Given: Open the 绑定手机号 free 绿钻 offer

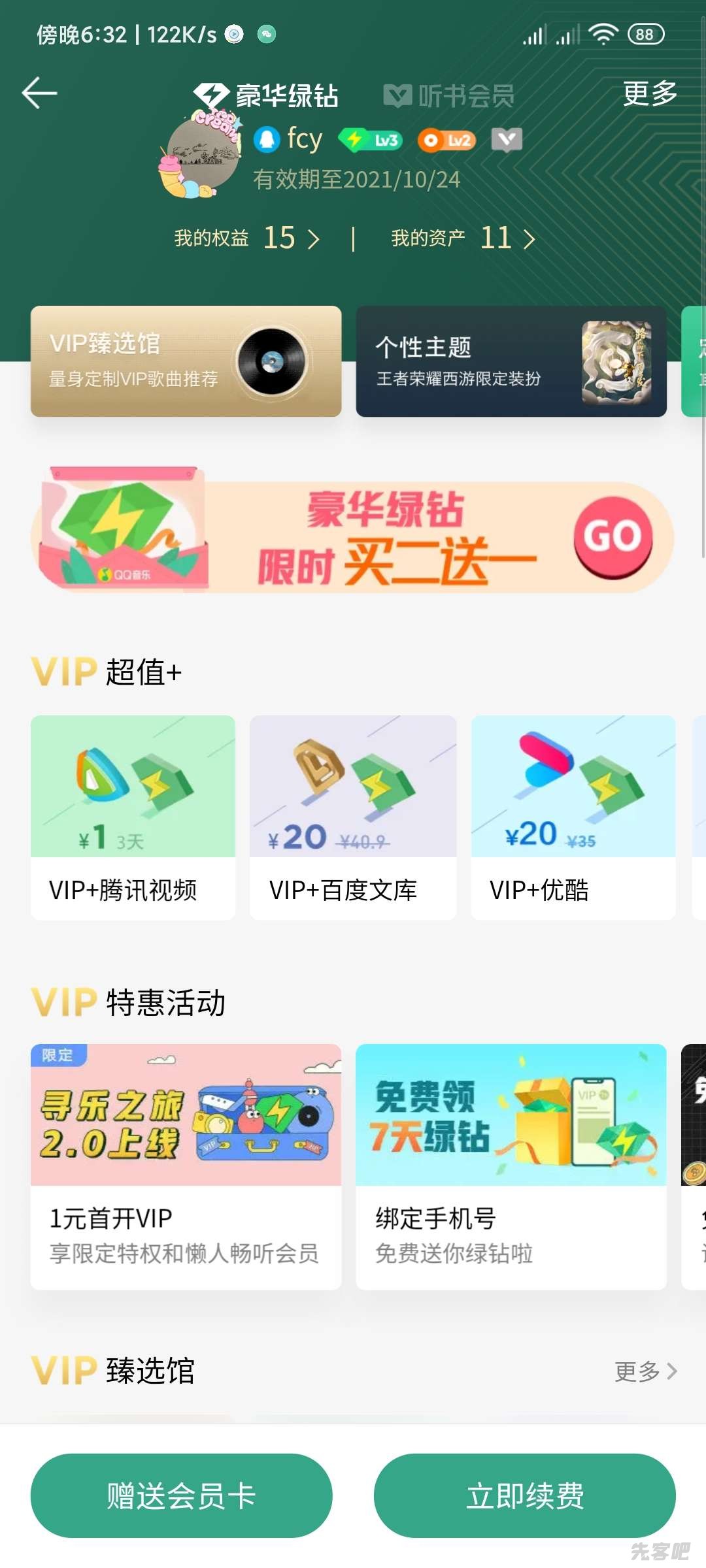Looking at the screenshot, I should click(x=511, y=1166).
